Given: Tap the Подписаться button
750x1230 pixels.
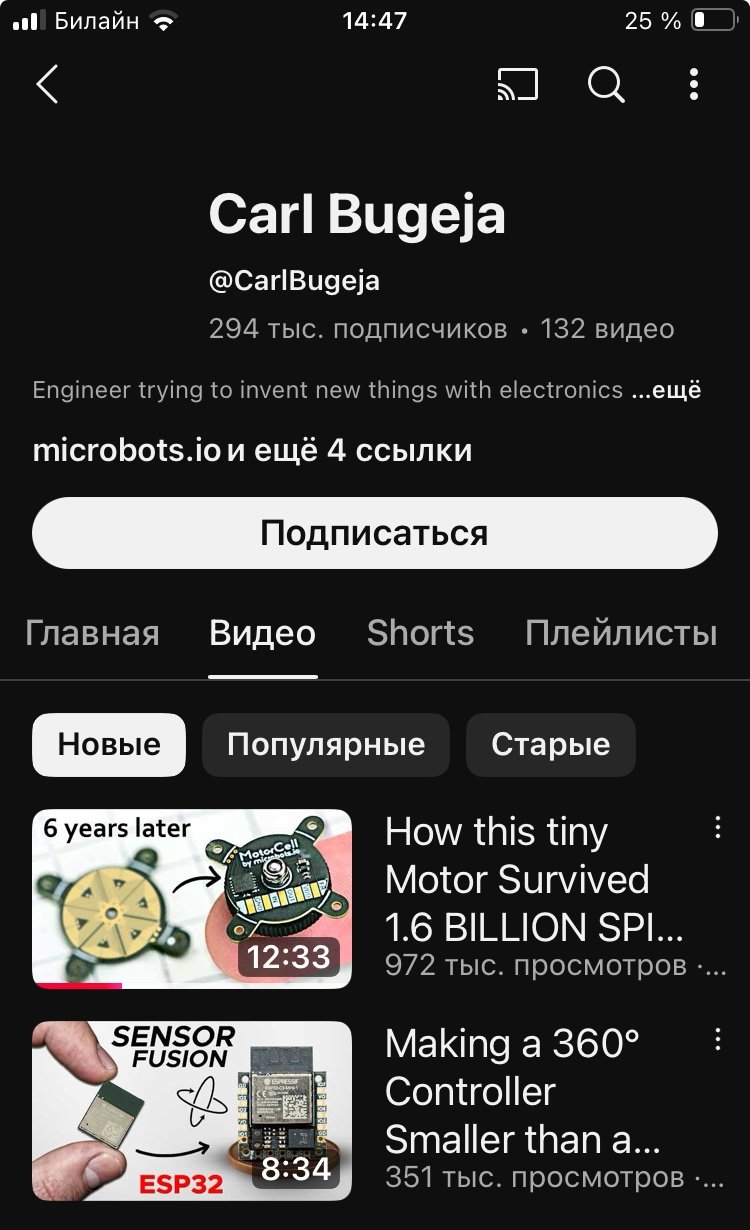Looking at the screenshot, I should pyautogui.click(x=375, y=533).
